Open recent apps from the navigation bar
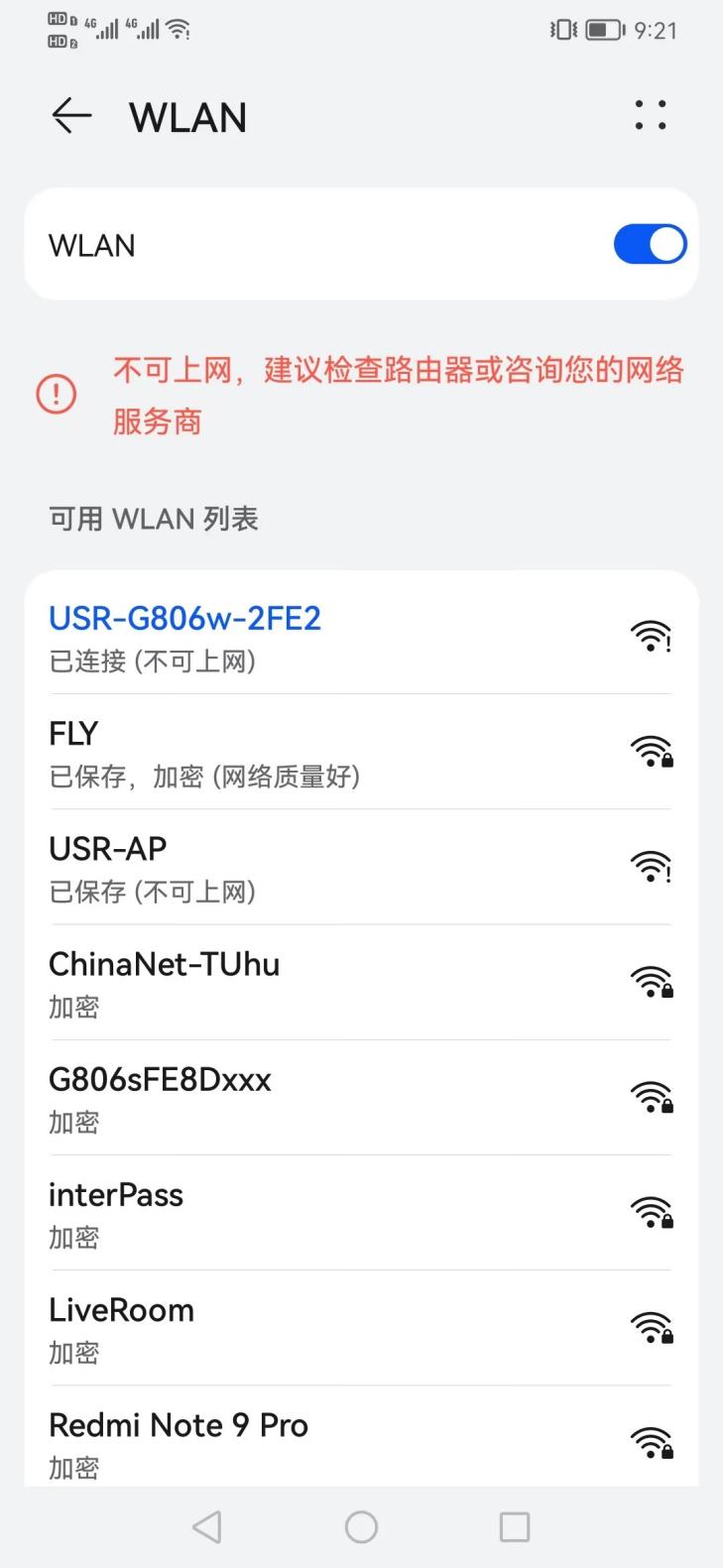The height and width of the screenshot is (1568, 723). tap(514, 1526)
